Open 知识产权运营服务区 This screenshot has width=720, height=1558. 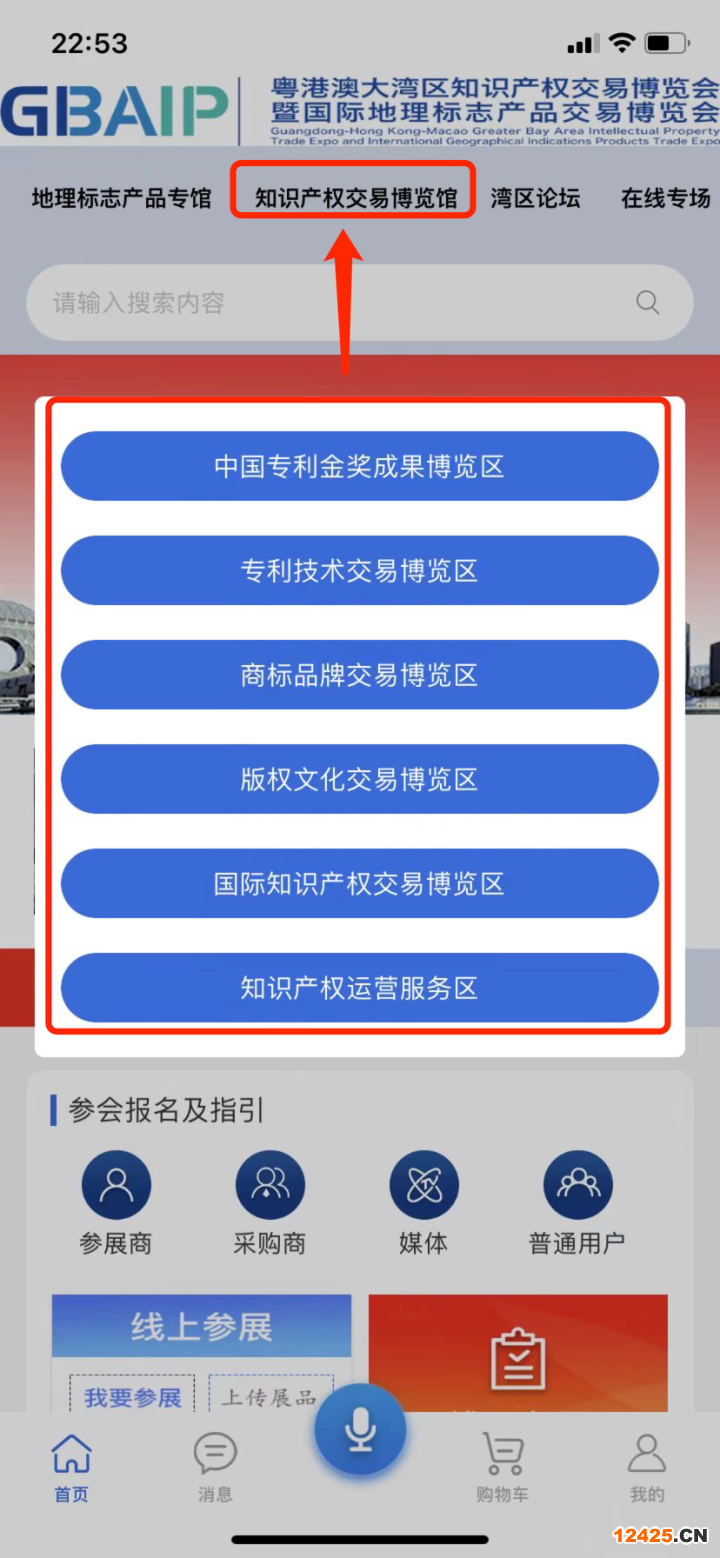pyautogui.click(x=359, y=989)
